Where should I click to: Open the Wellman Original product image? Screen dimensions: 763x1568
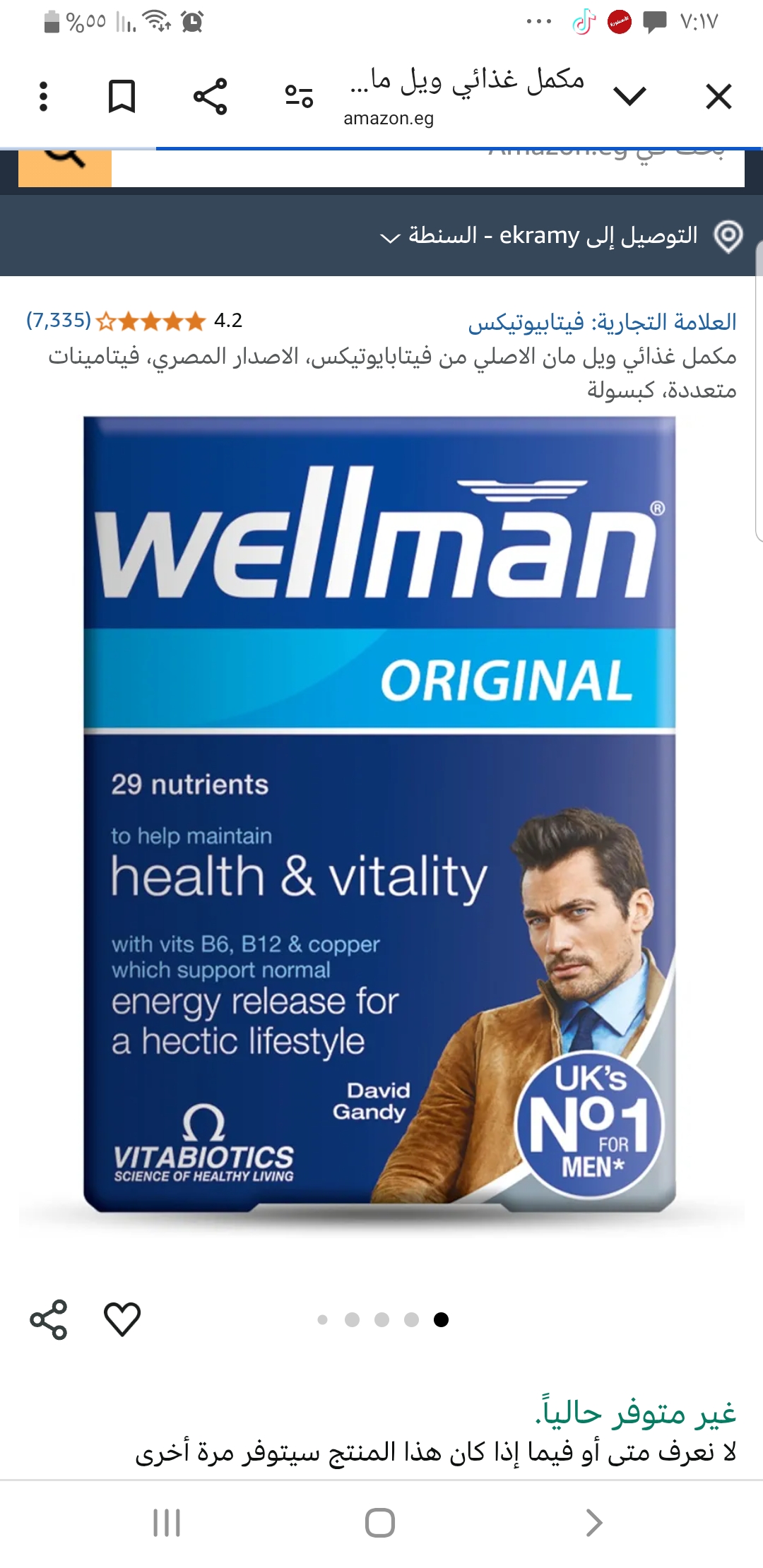coord(380,812)
